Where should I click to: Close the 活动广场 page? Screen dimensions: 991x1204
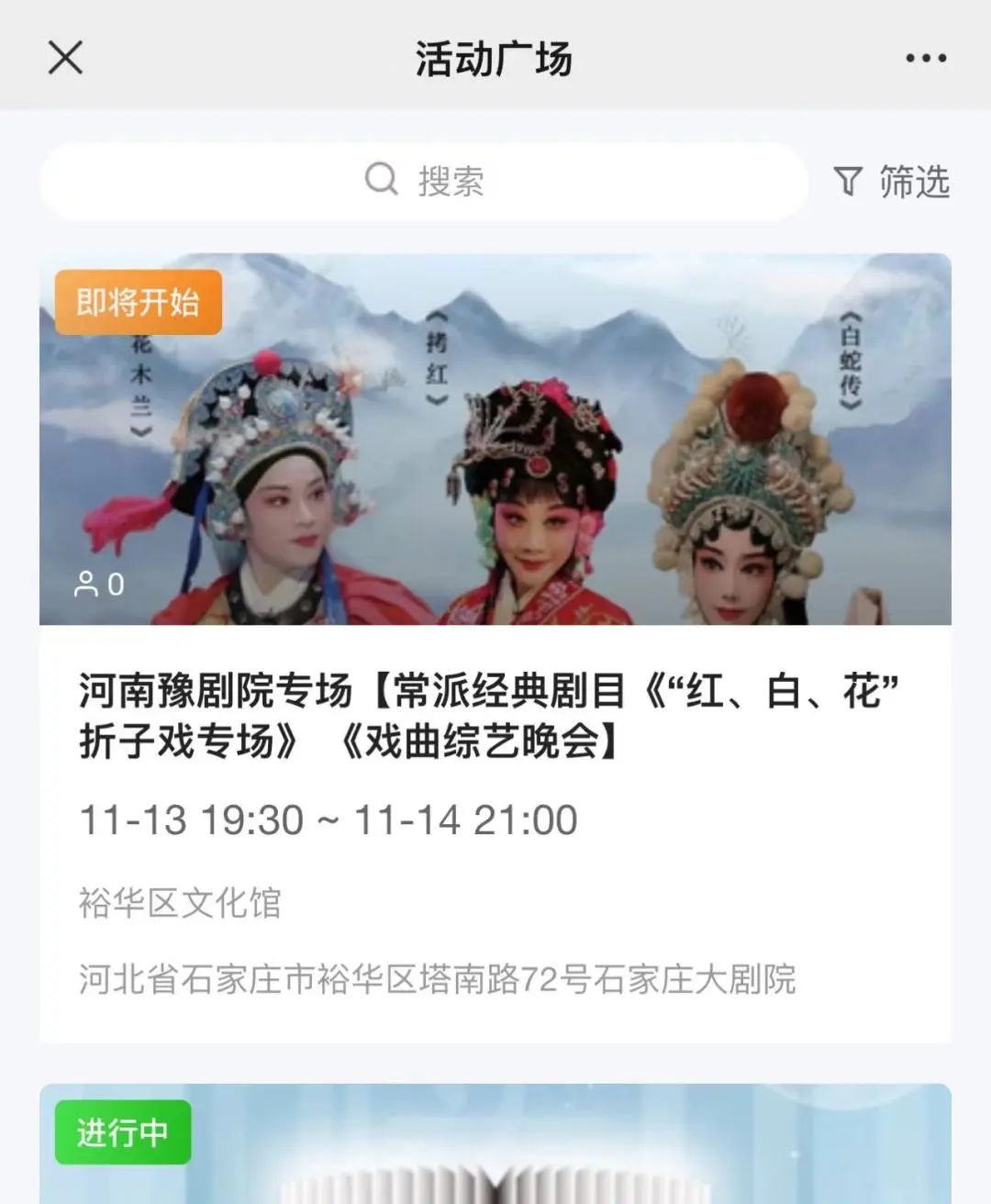click(x=65, y=57)
